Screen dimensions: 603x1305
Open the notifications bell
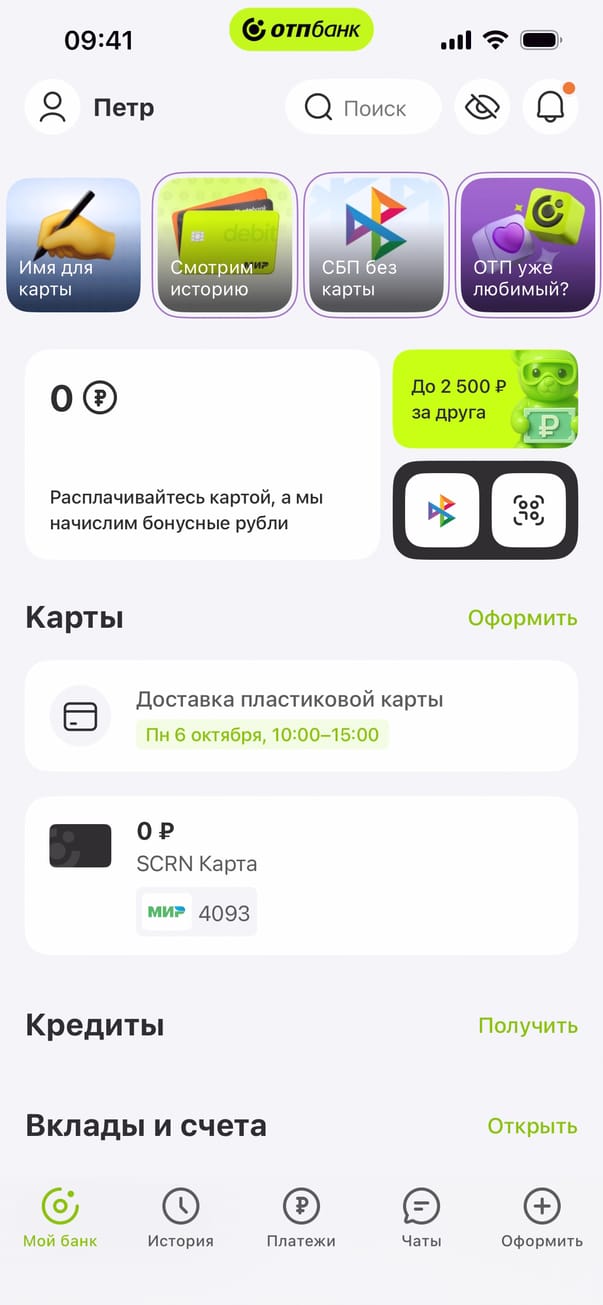pyautogui.click(x=550, y=107)
